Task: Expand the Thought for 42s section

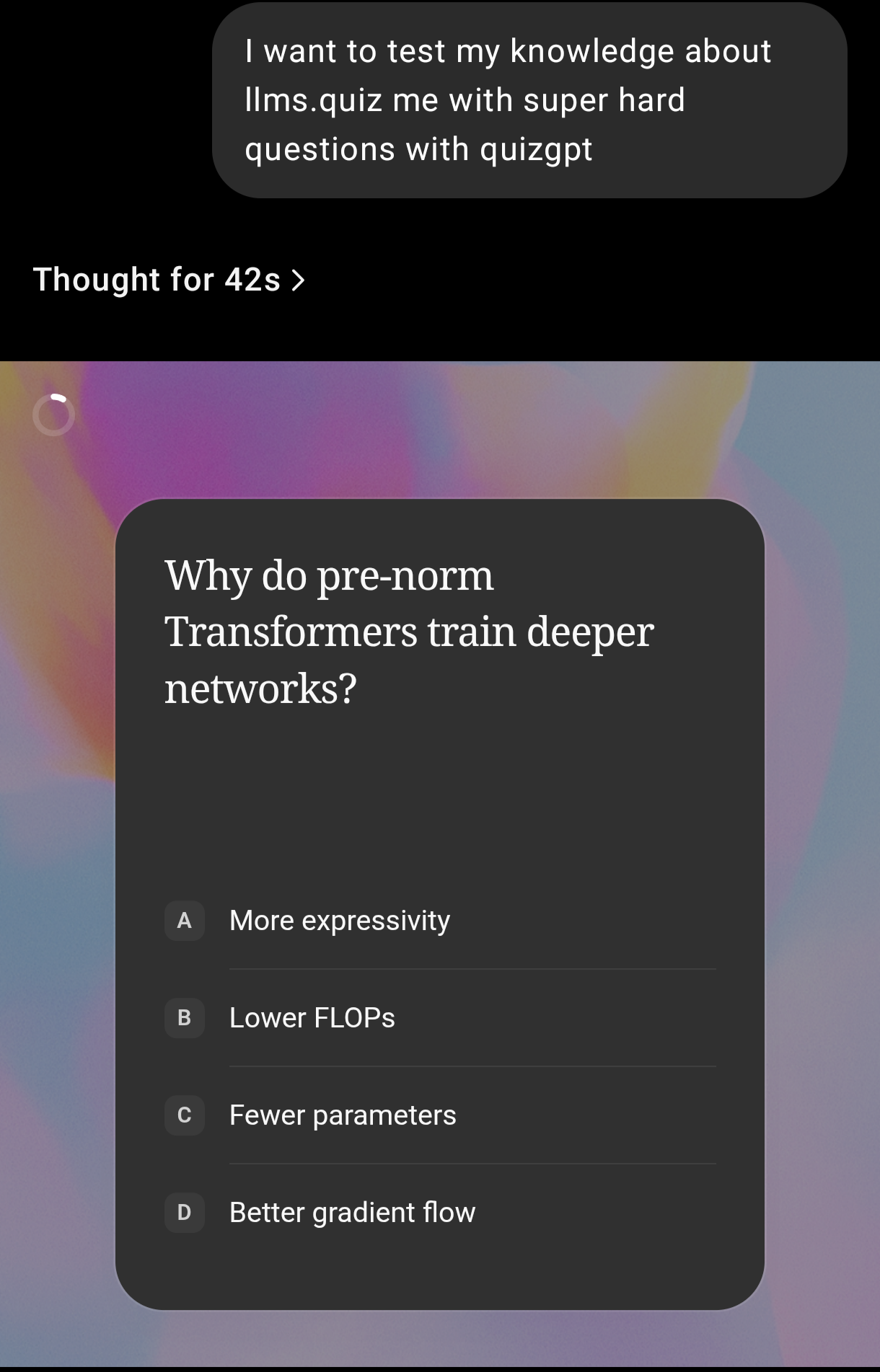Action: (x=170, y=280)
